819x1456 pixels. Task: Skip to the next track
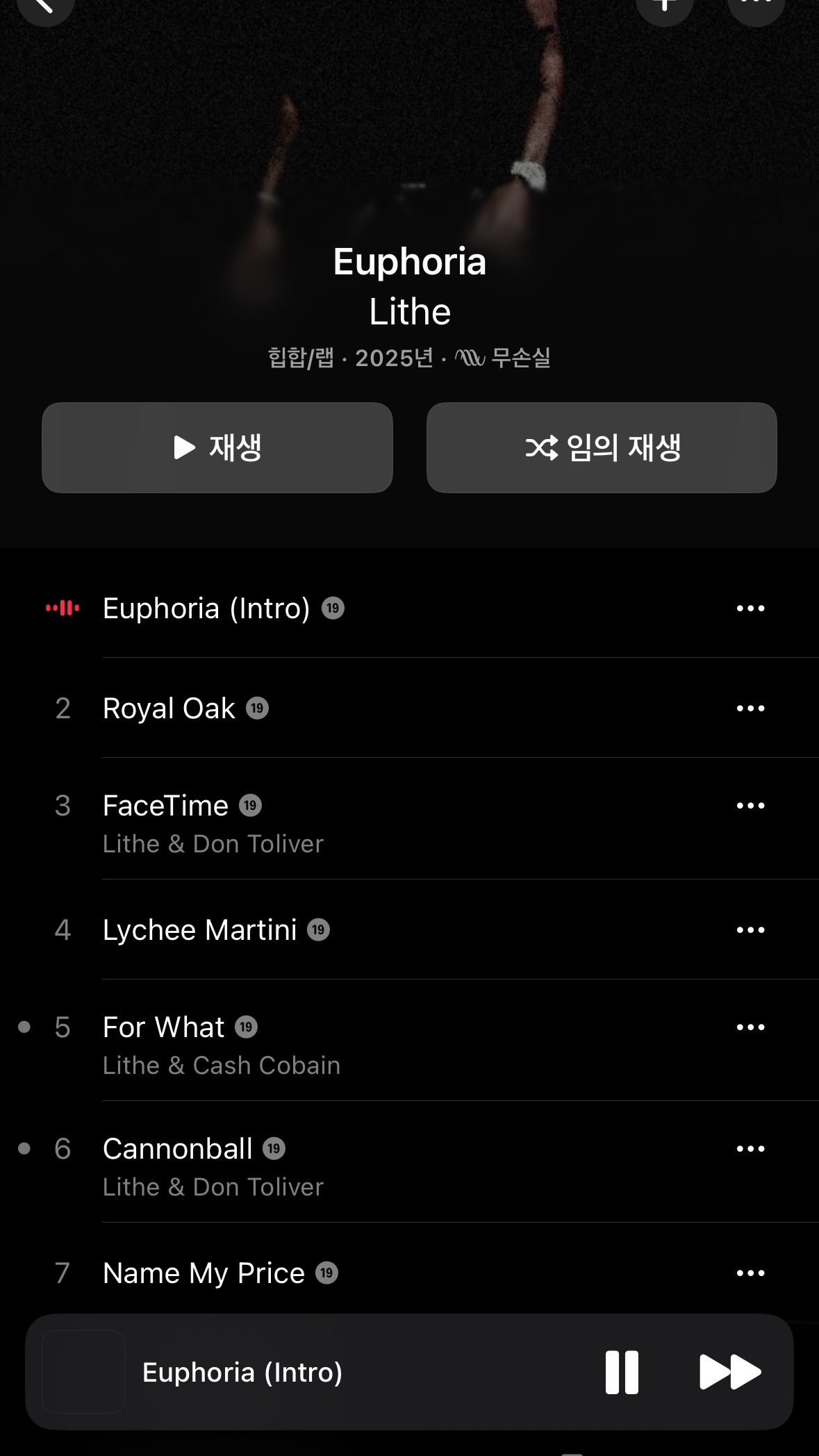click(x=729, y=1373)
